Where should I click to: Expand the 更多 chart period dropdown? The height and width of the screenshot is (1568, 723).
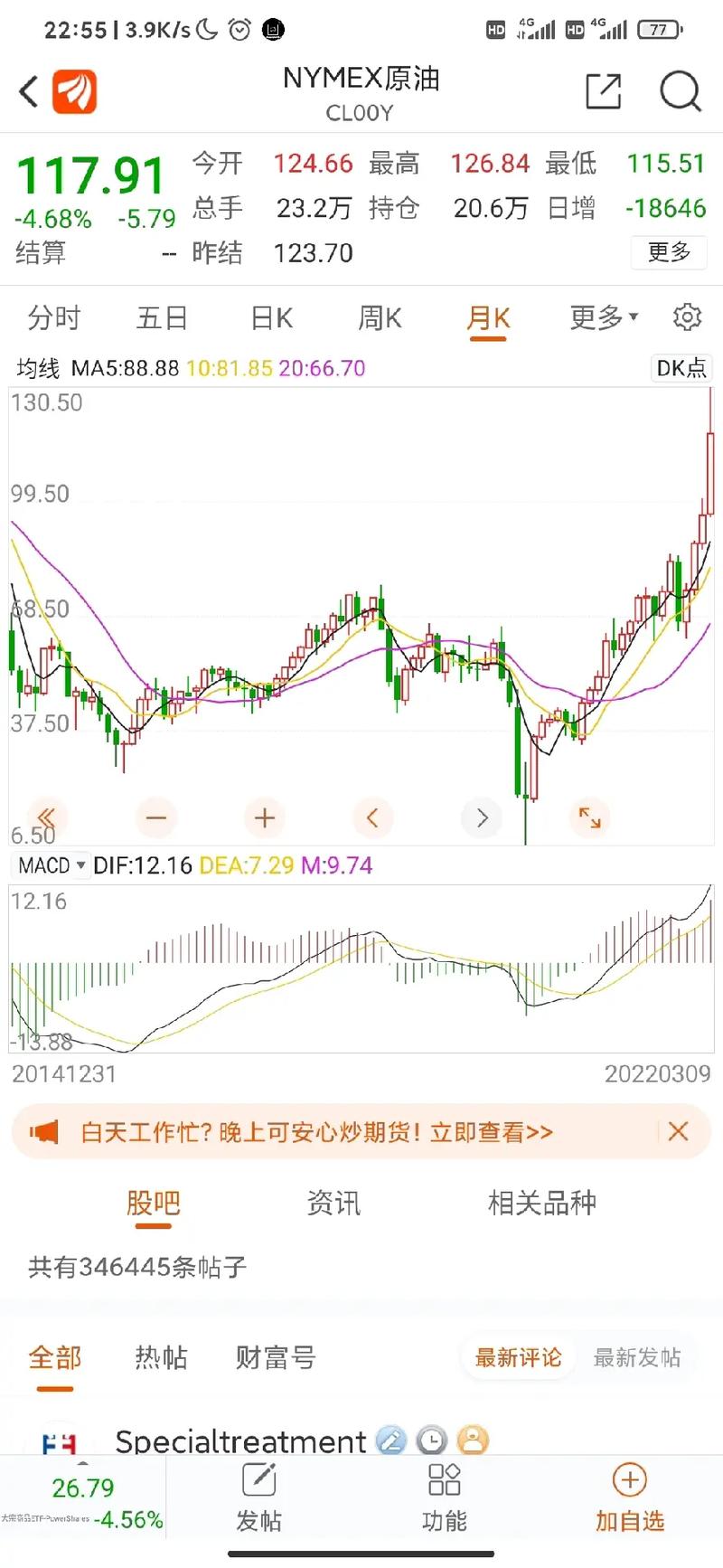tap(604, 318)
